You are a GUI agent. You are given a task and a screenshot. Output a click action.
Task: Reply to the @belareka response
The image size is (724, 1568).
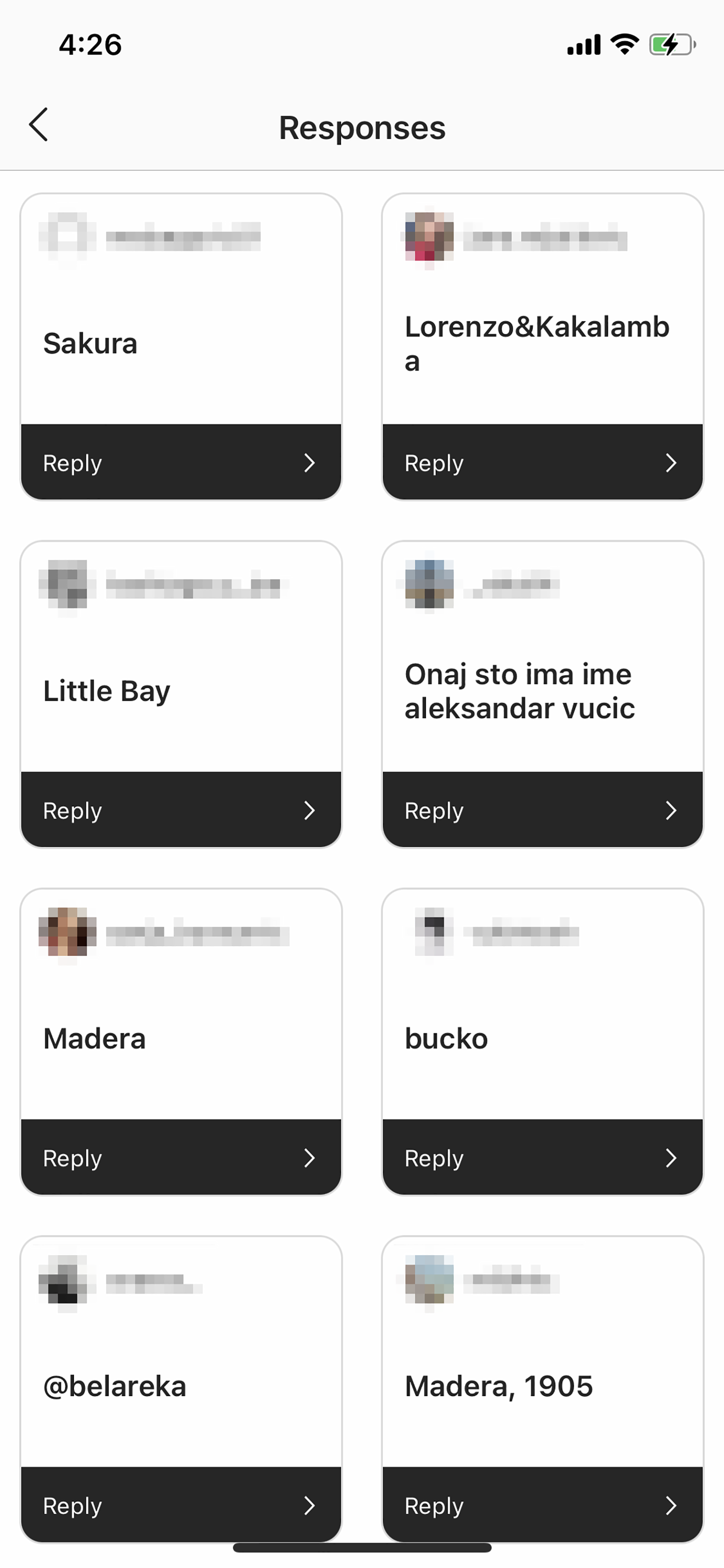(x=181, y=1505)
